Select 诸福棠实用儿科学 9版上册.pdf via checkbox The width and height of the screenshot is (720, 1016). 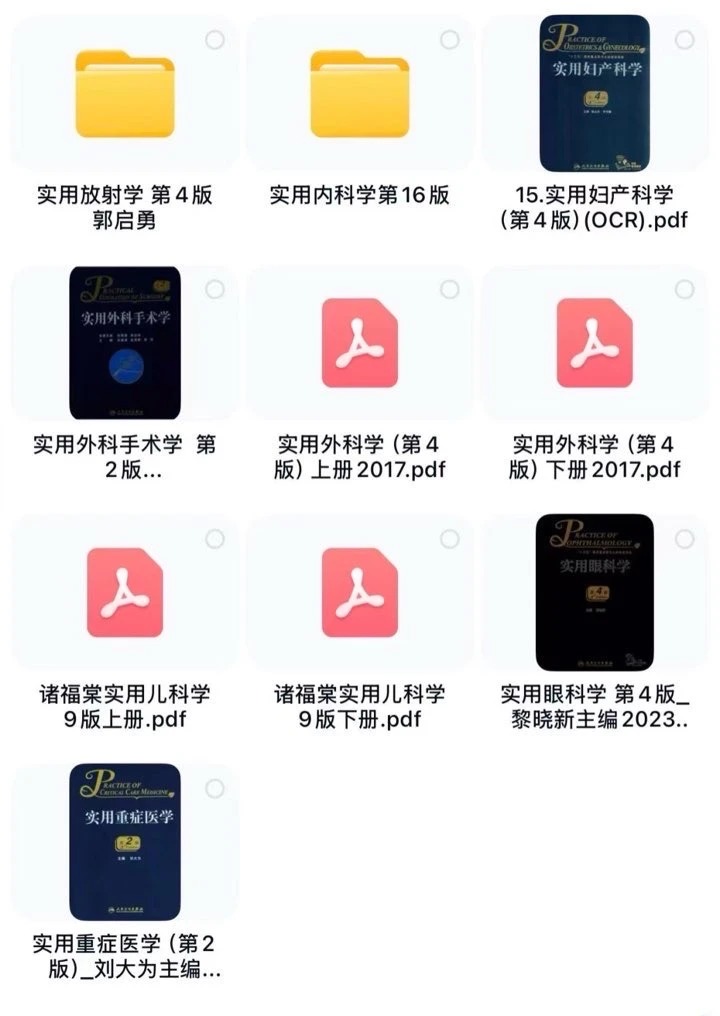(215, 539)
